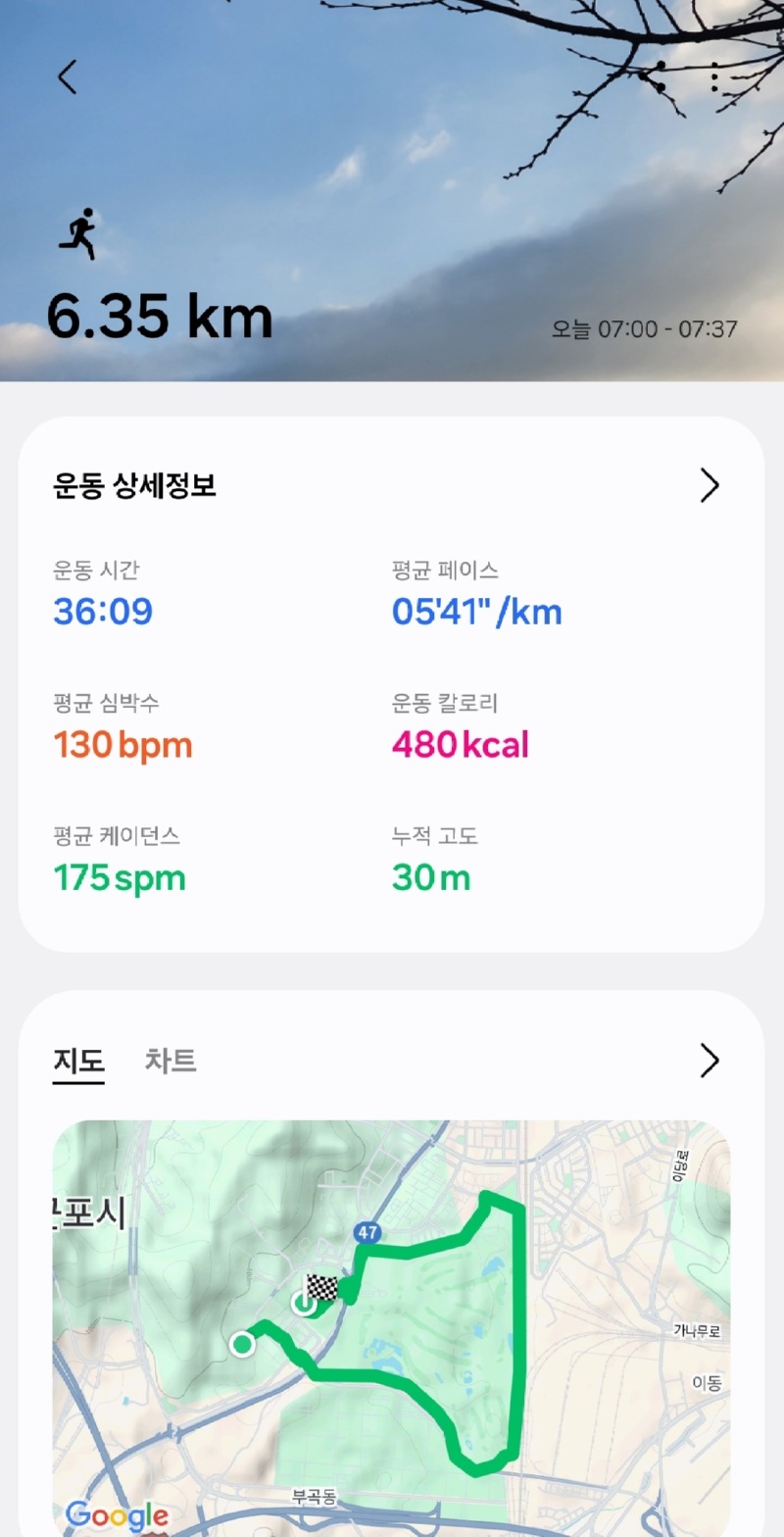Switch to the 차트 tab
The width and height of the screenshot is (784, 1537).
click(171, 1061)
